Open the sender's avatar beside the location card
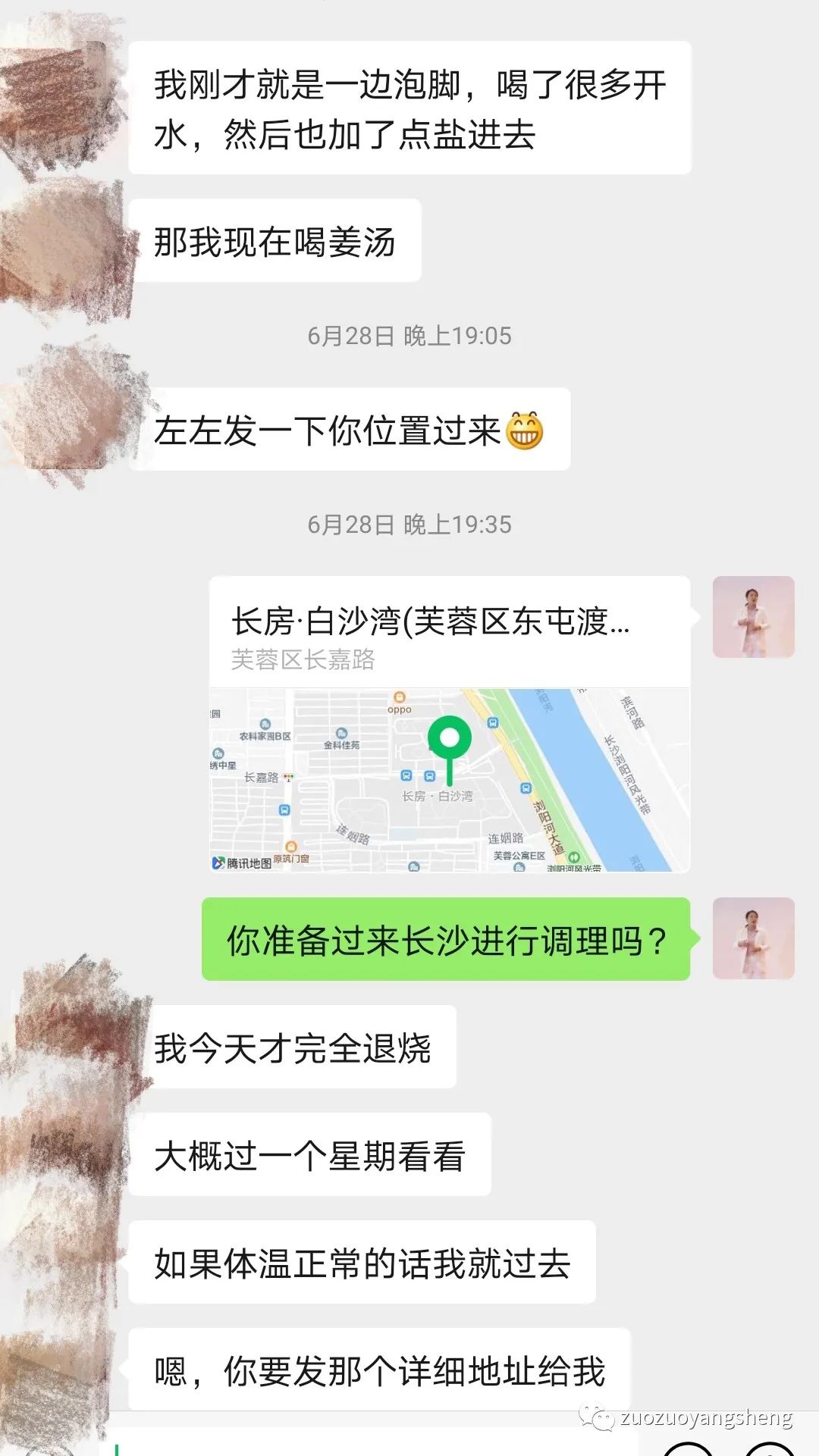Screen dimensions: 819x1456 click(x=755, y=618)
